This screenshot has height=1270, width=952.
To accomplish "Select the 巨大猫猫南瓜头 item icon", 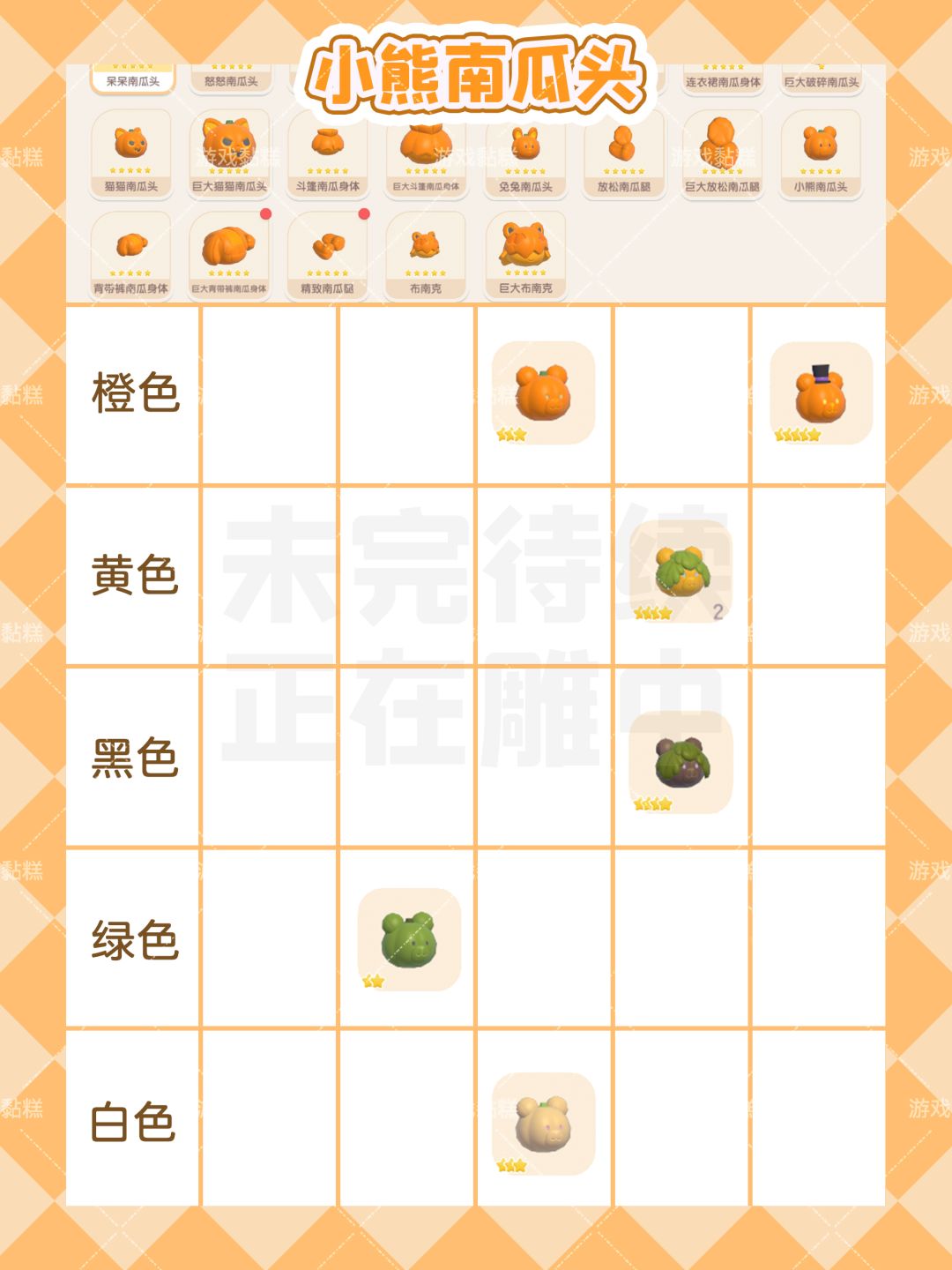I will coord(229,150).
